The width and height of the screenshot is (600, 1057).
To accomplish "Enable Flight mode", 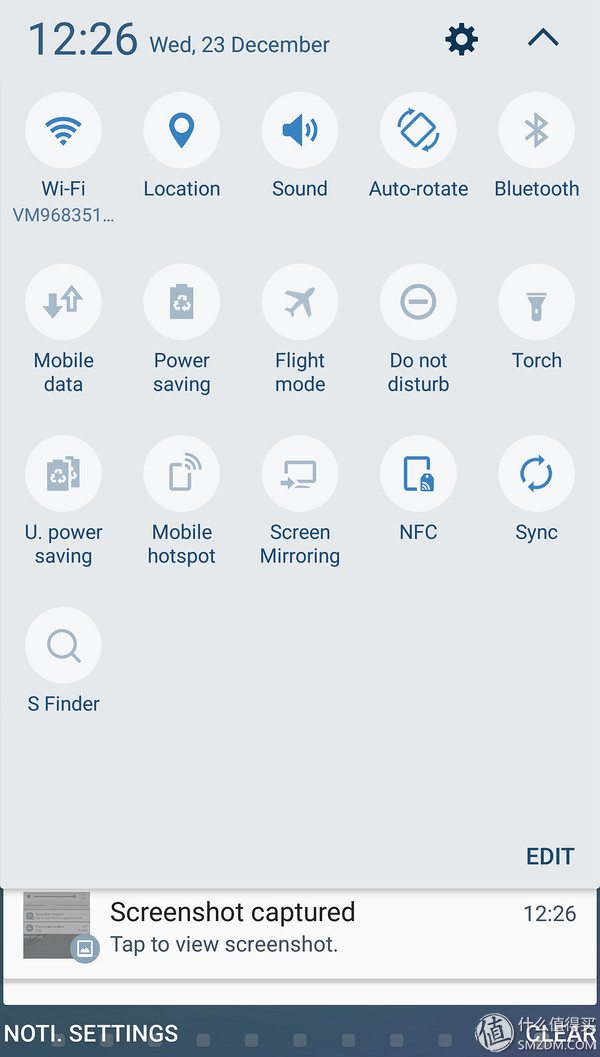I will pos(300,303).
